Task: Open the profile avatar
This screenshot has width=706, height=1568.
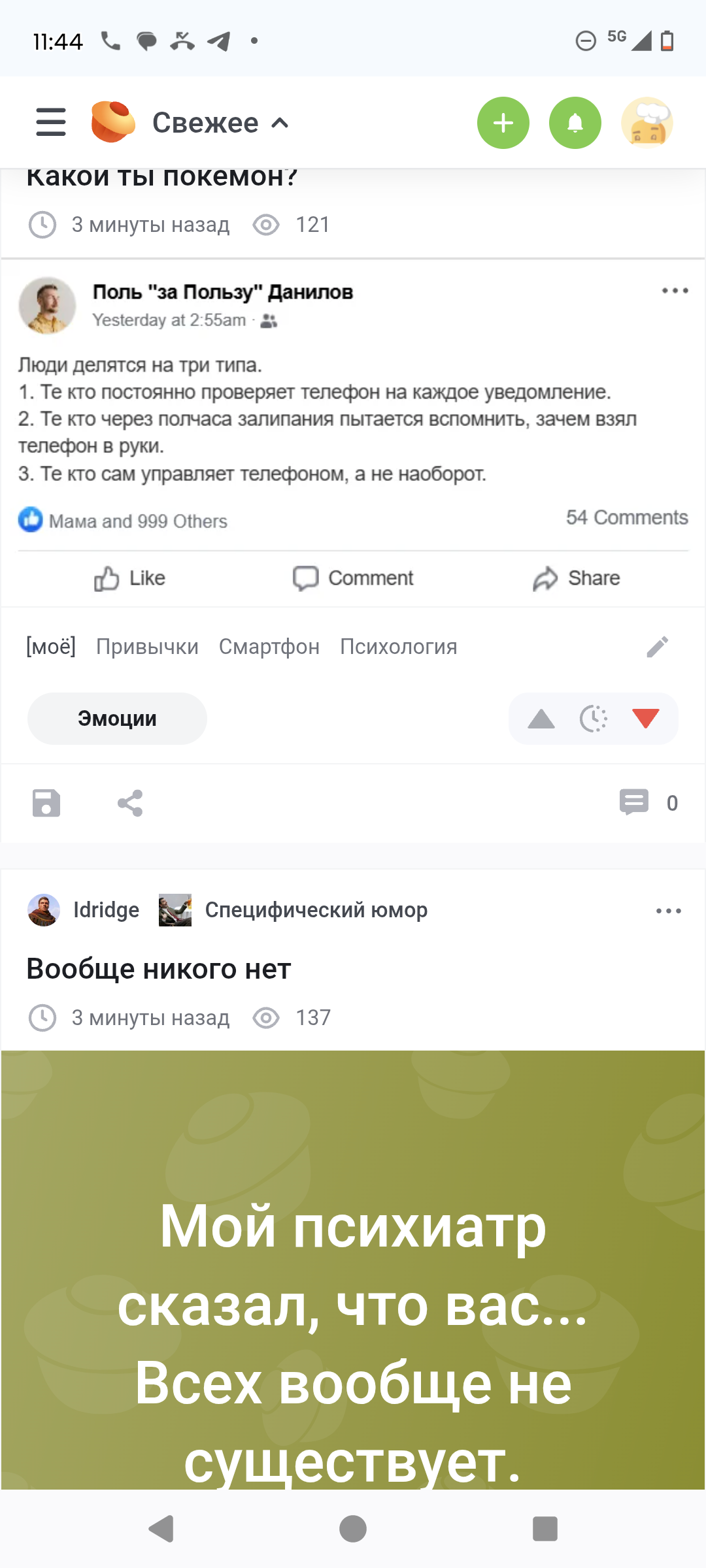Action: (647, 123)
